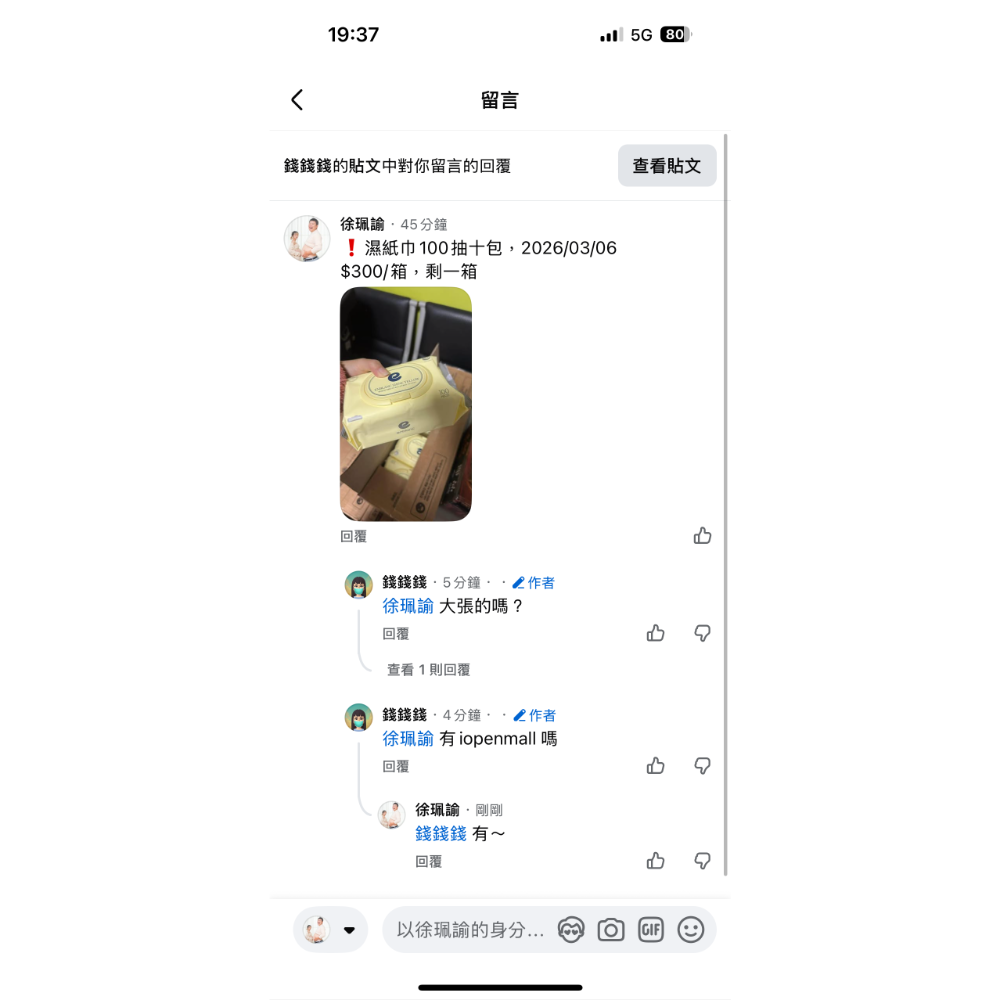
Task: Expand 查看 1 則回覆
Action: tap(428, 670)
